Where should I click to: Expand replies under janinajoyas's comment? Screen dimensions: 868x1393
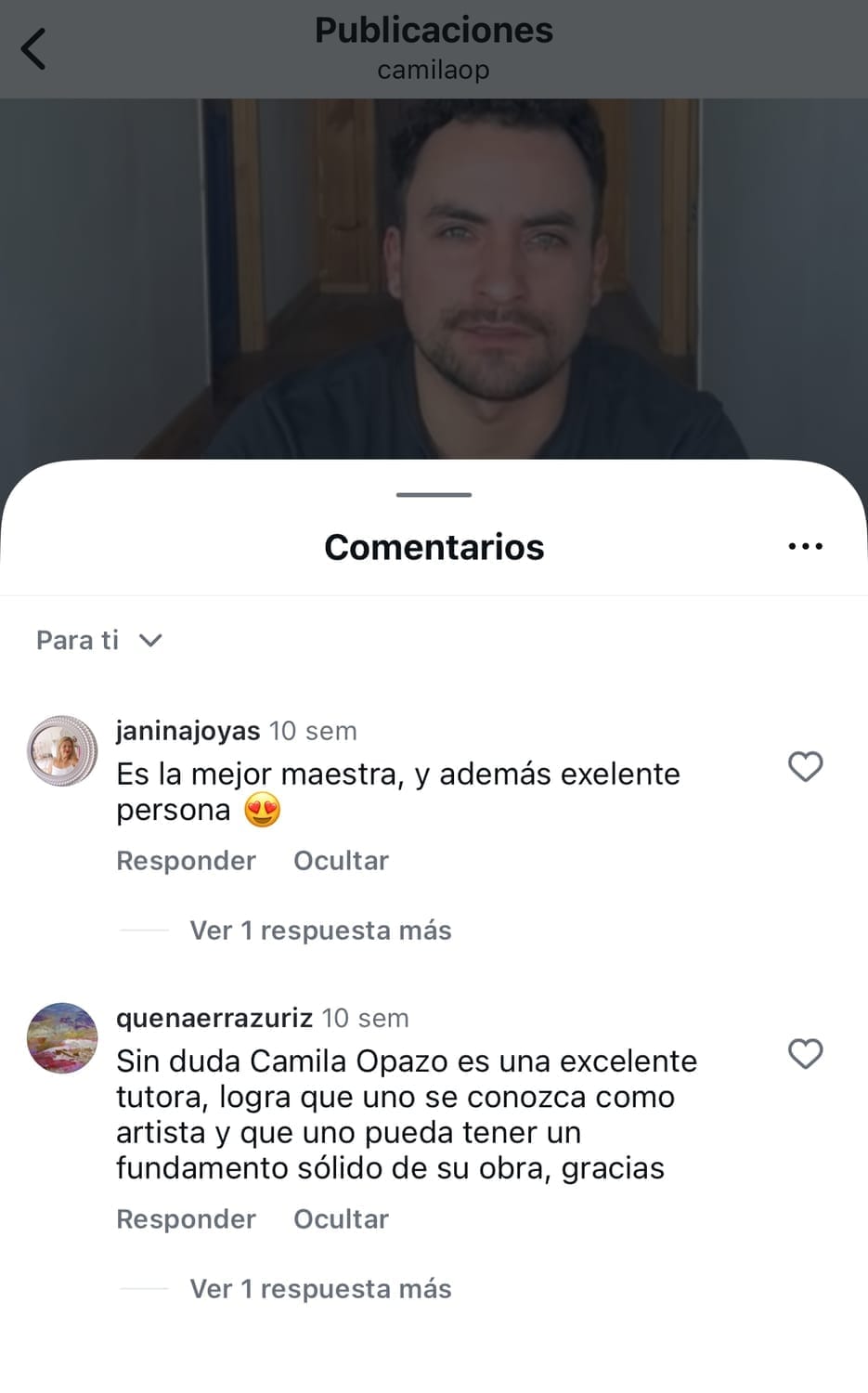(x=320, y=931)
